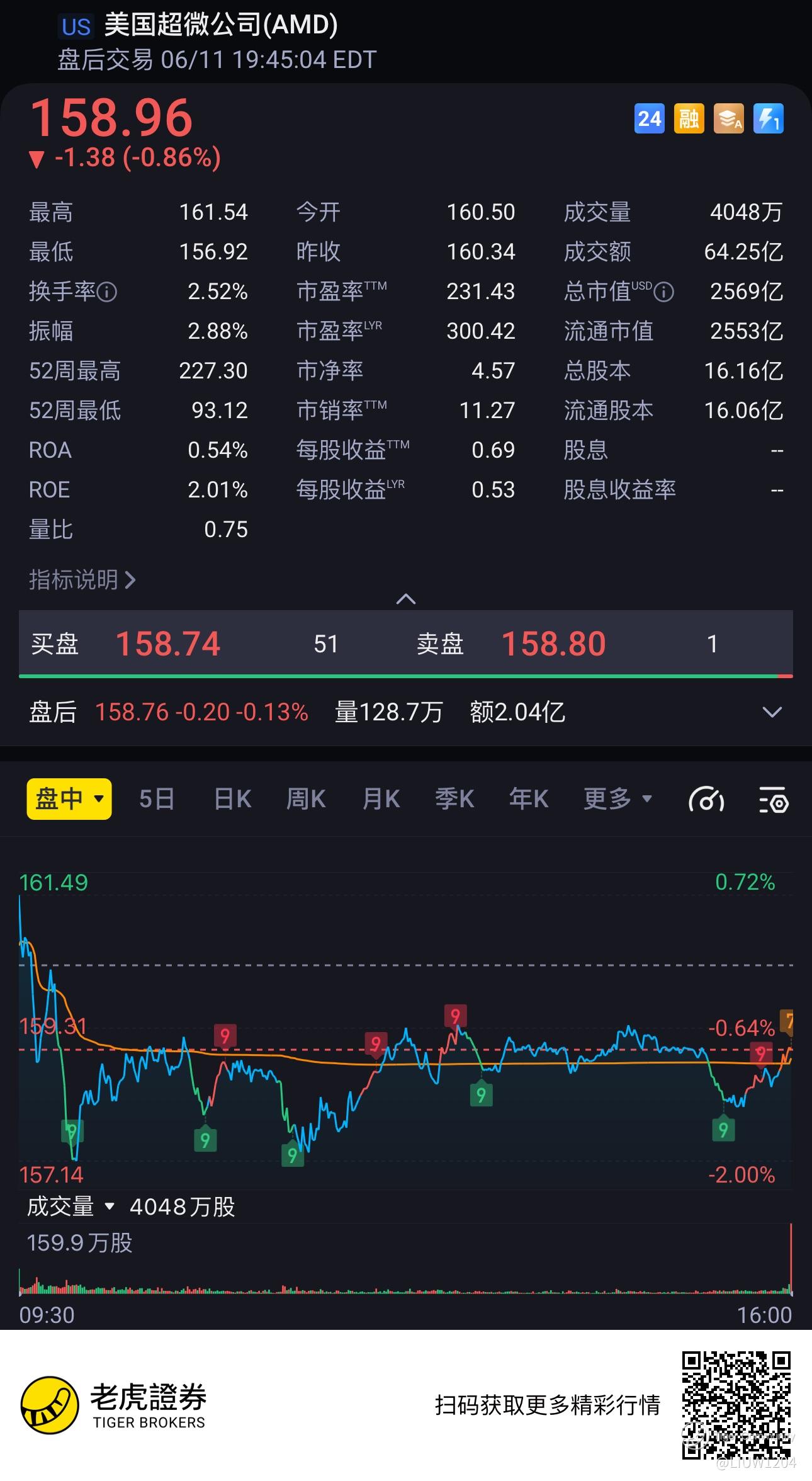
Task: Open the 更多 chart options dropdown
Action: click(x=617, y=799)
